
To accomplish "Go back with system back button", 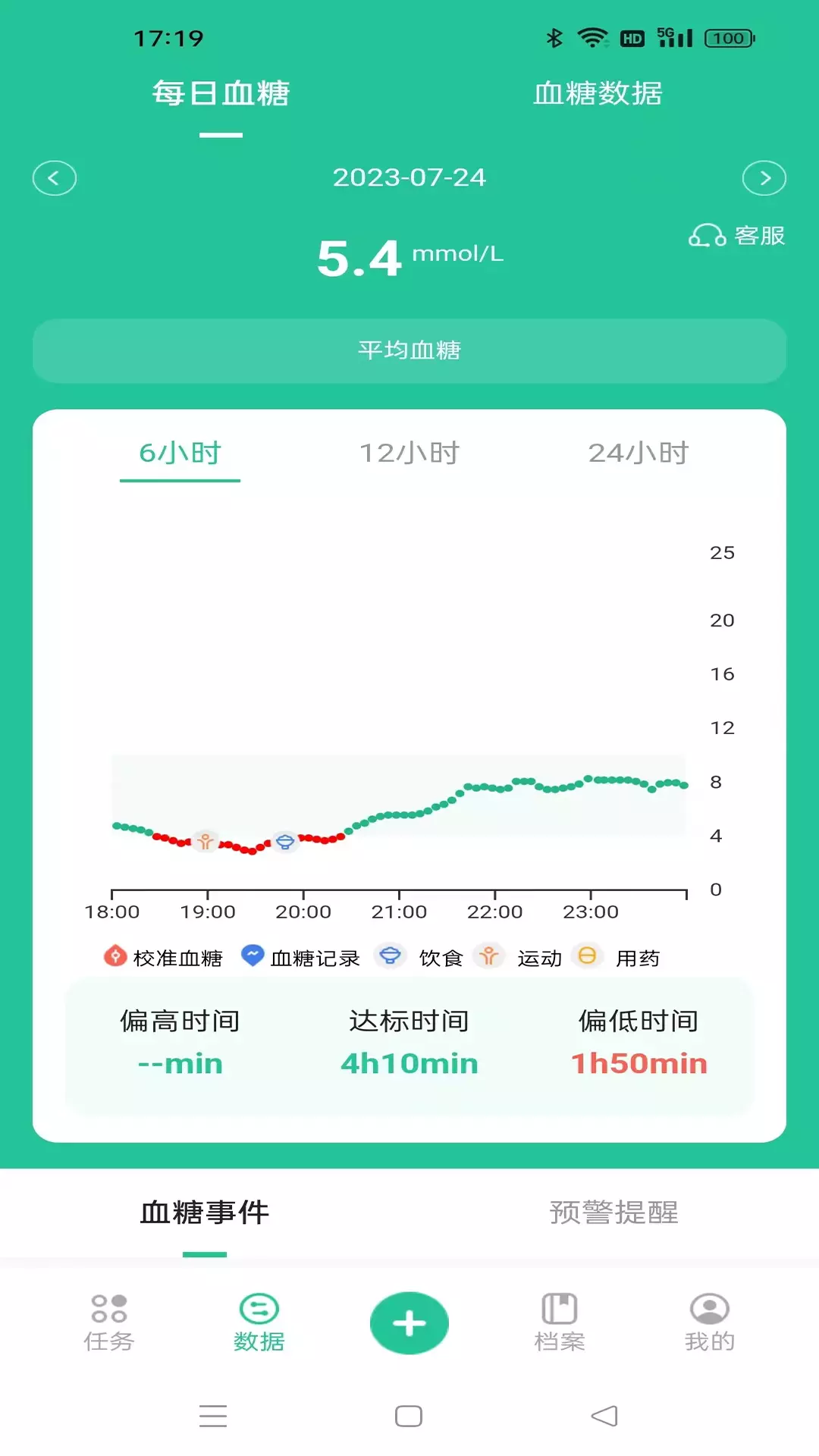I will [604, 1416].
